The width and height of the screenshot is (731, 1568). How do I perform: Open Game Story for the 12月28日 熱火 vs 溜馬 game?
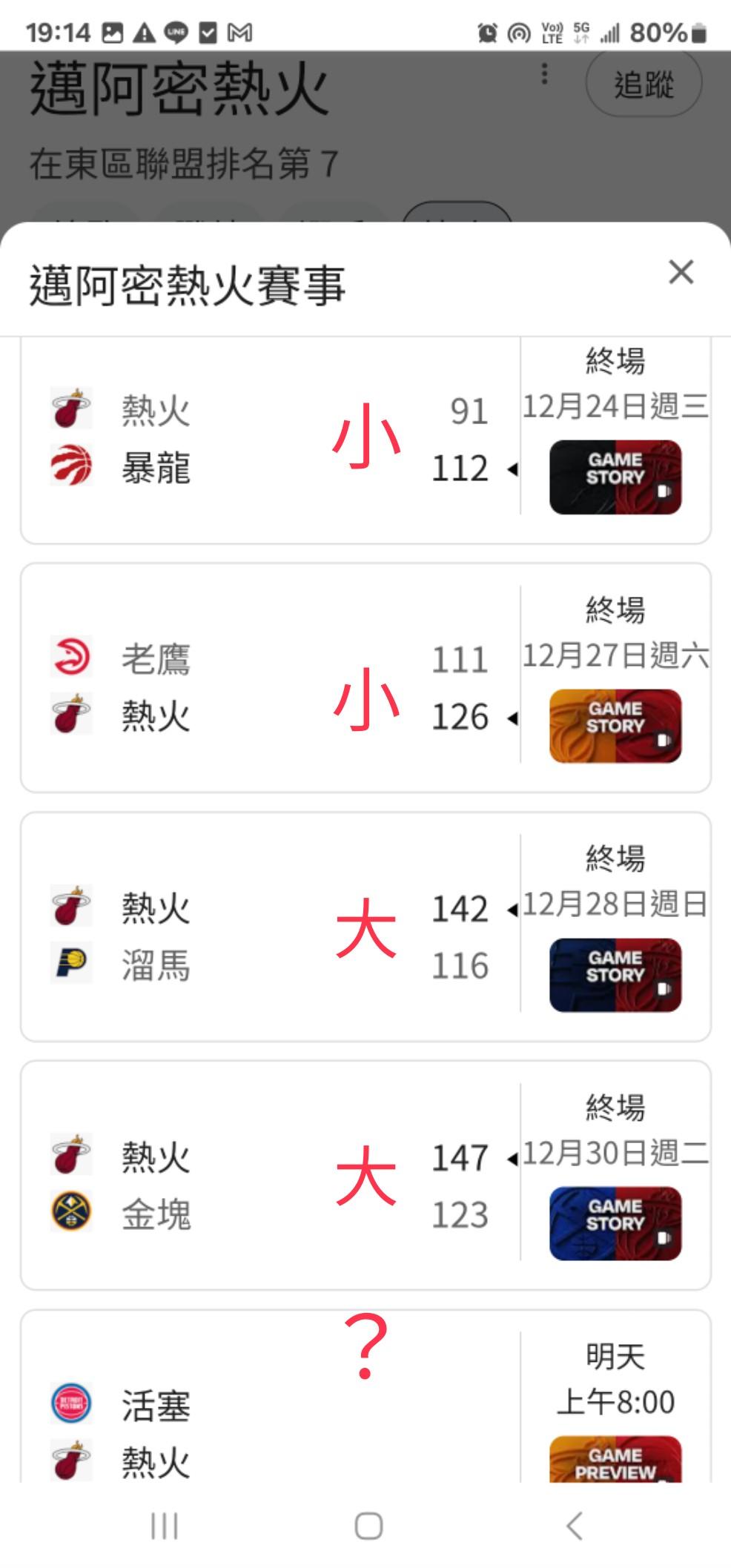click(x=615, y=975)
